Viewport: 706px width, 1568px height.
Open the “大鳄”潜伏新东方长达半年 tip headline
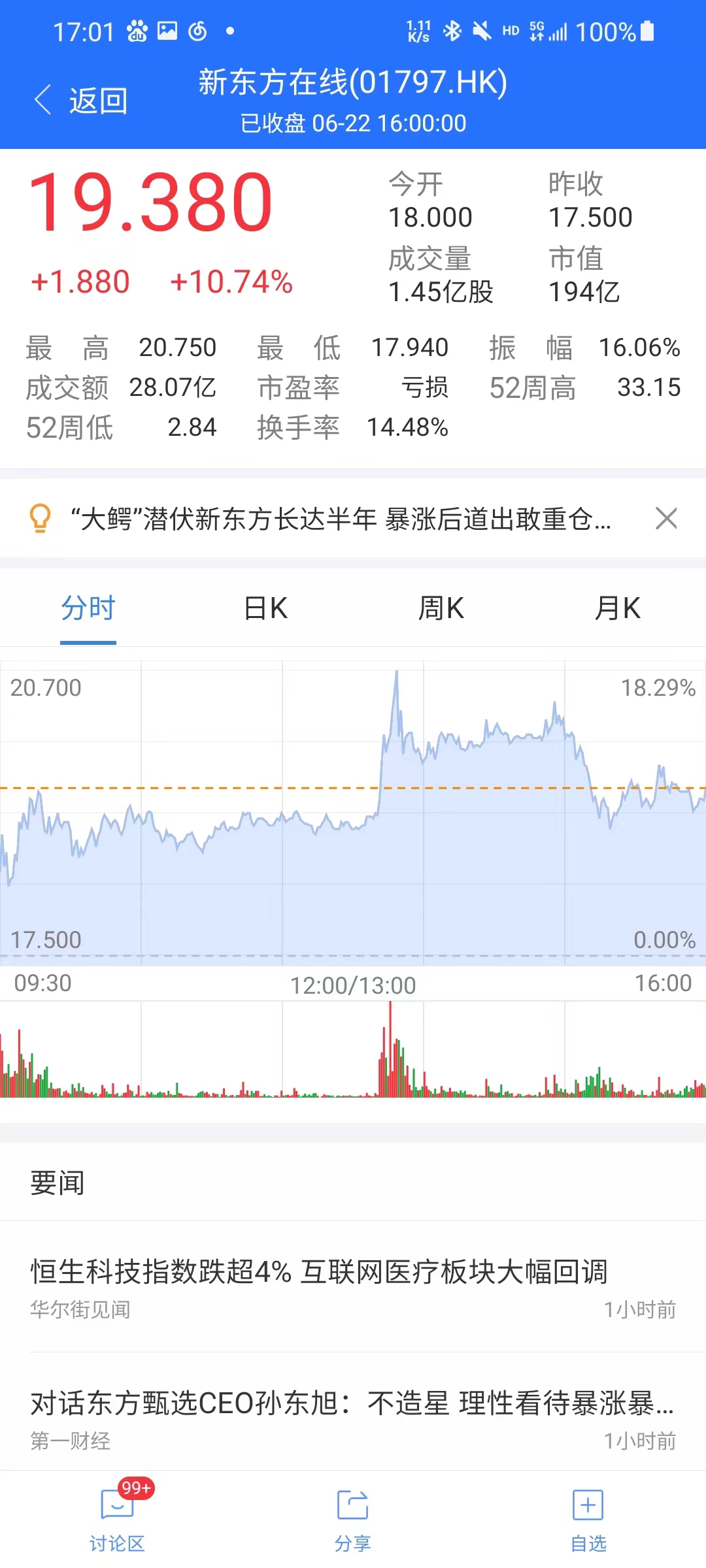tap(340, 519)
